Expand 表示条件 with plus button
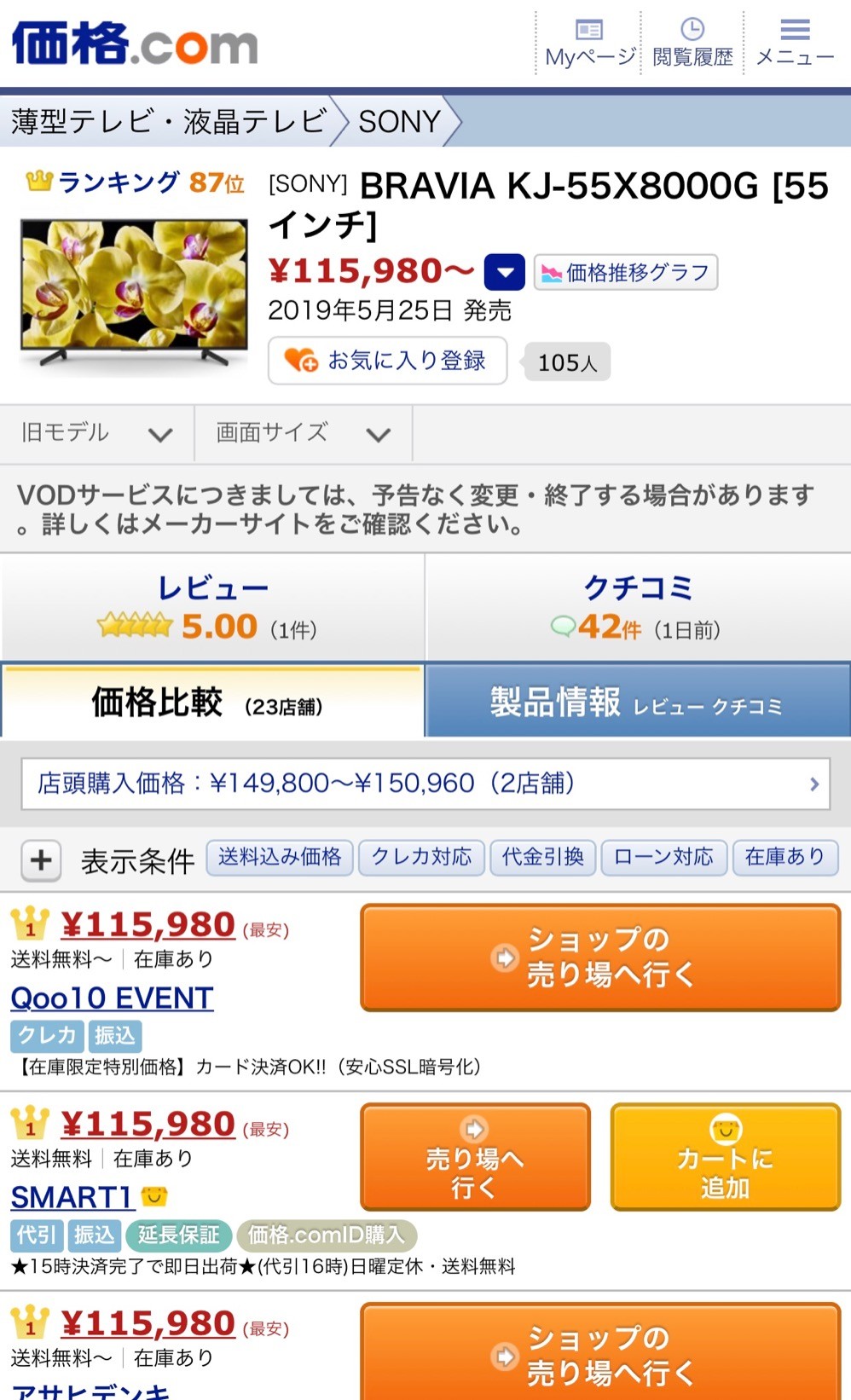851x1400 pixels. 41,860
